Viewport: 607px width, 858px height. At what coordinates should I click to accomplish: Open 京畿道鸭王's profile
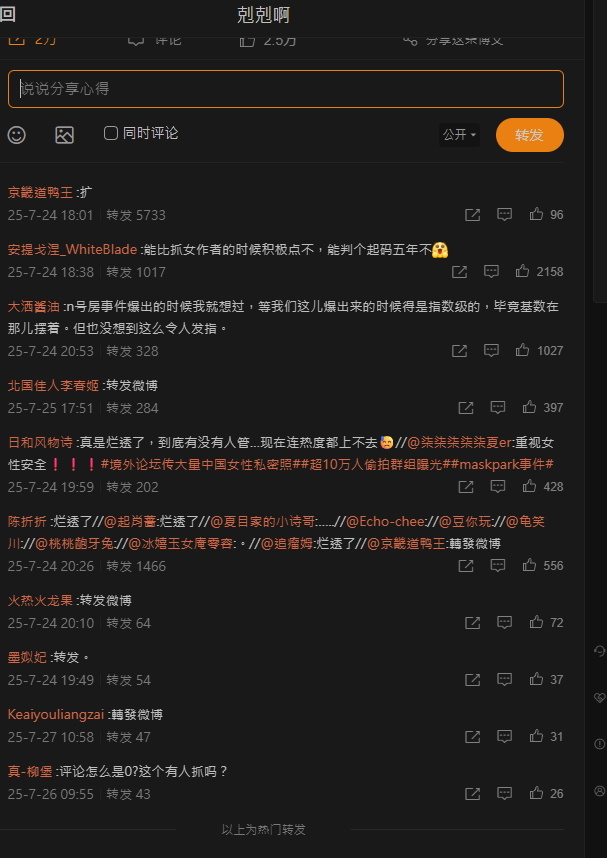click(x=40, y=192)
